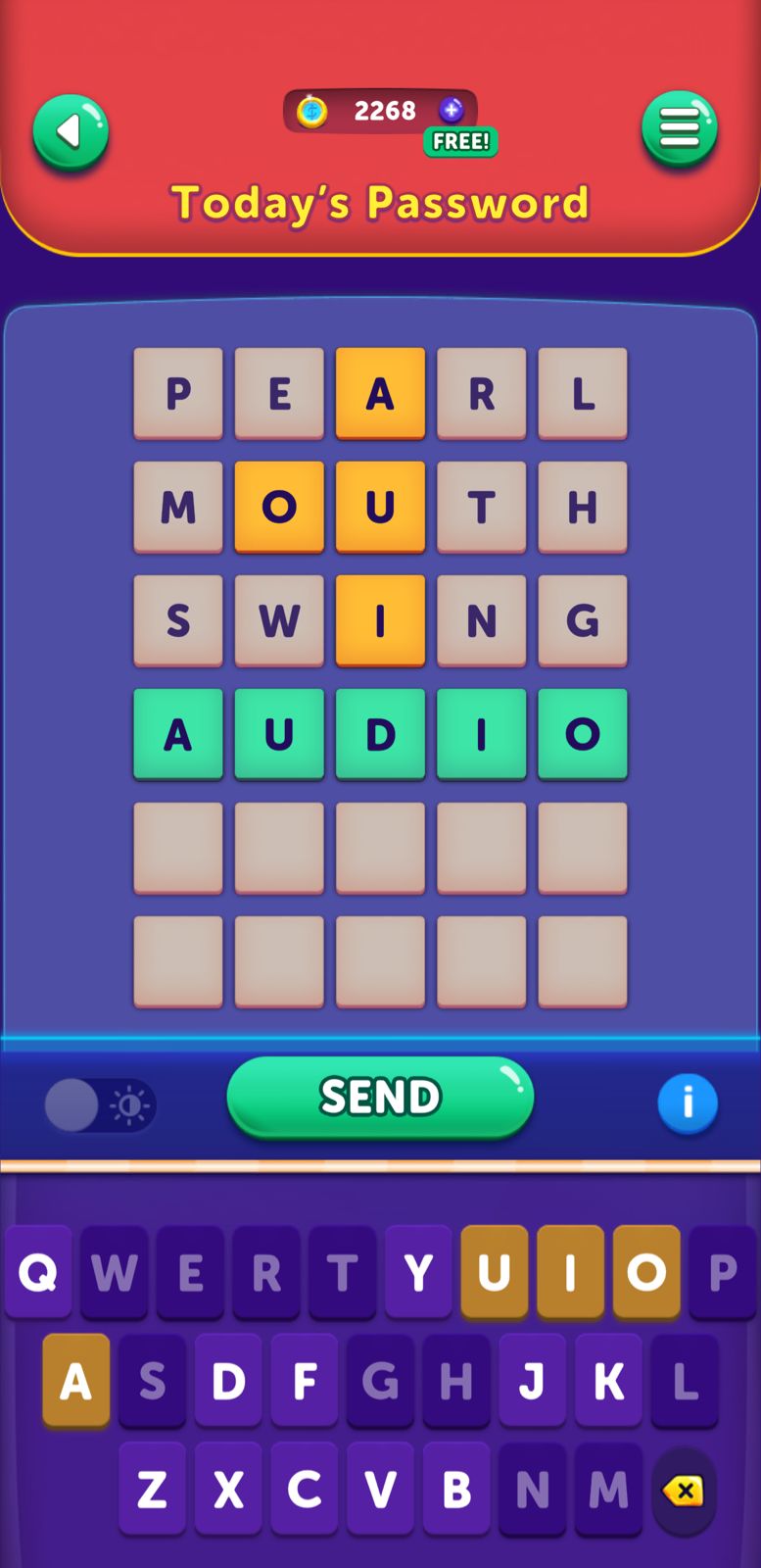Submit the guess with SEND

pos(380,1097)
